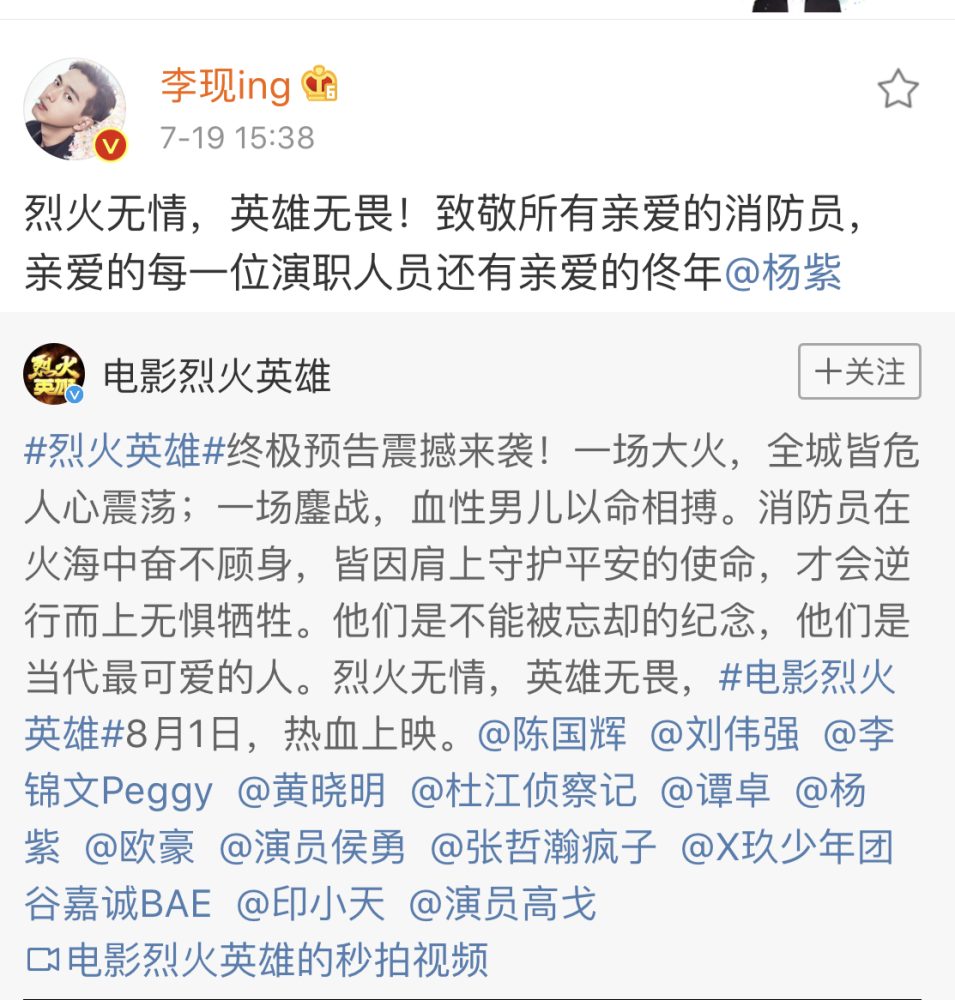Open the #电影烈火英雄# hashtag link
955x1000 pixels.
(808, 679)
